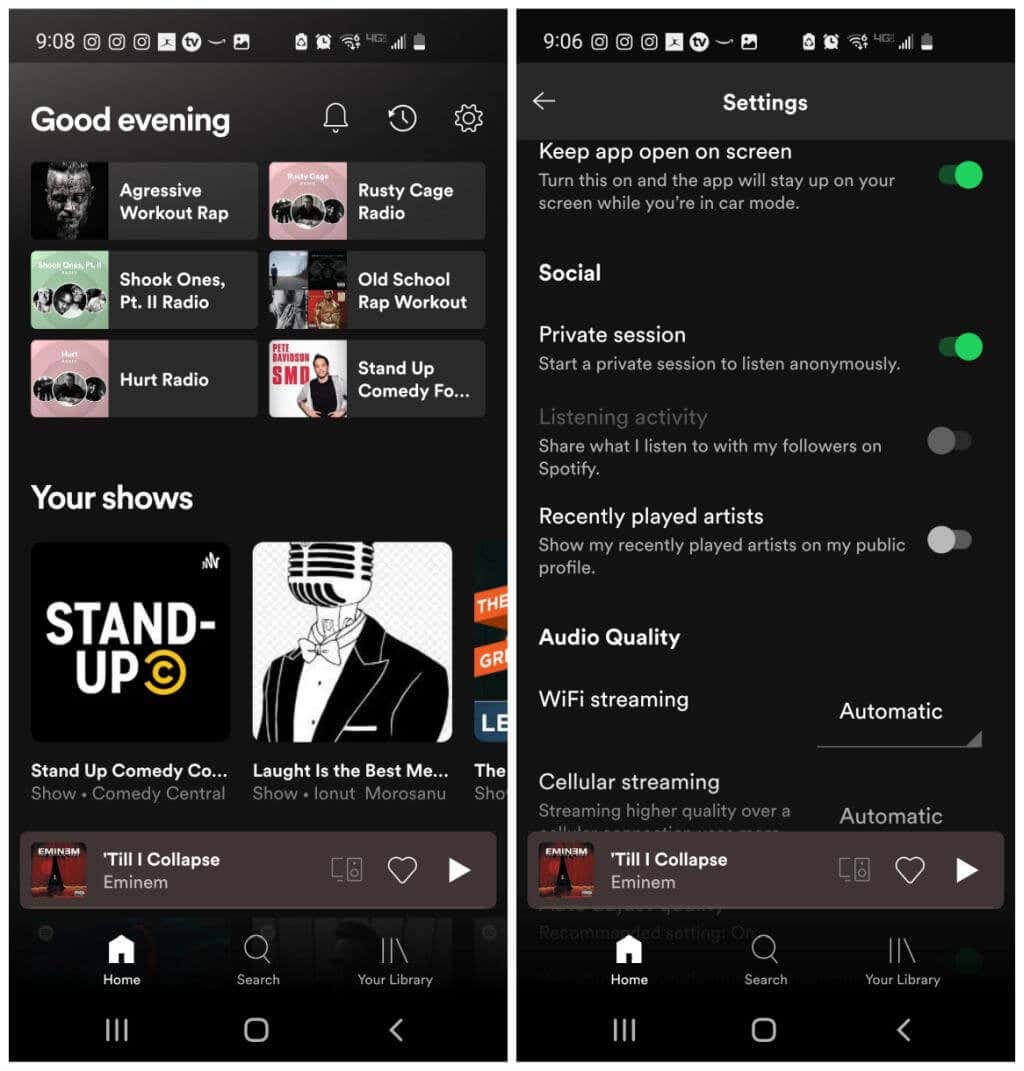This screenshot has width=1024, height=1071.
Task: Open Hurt Radio
Action: (144, 379)
